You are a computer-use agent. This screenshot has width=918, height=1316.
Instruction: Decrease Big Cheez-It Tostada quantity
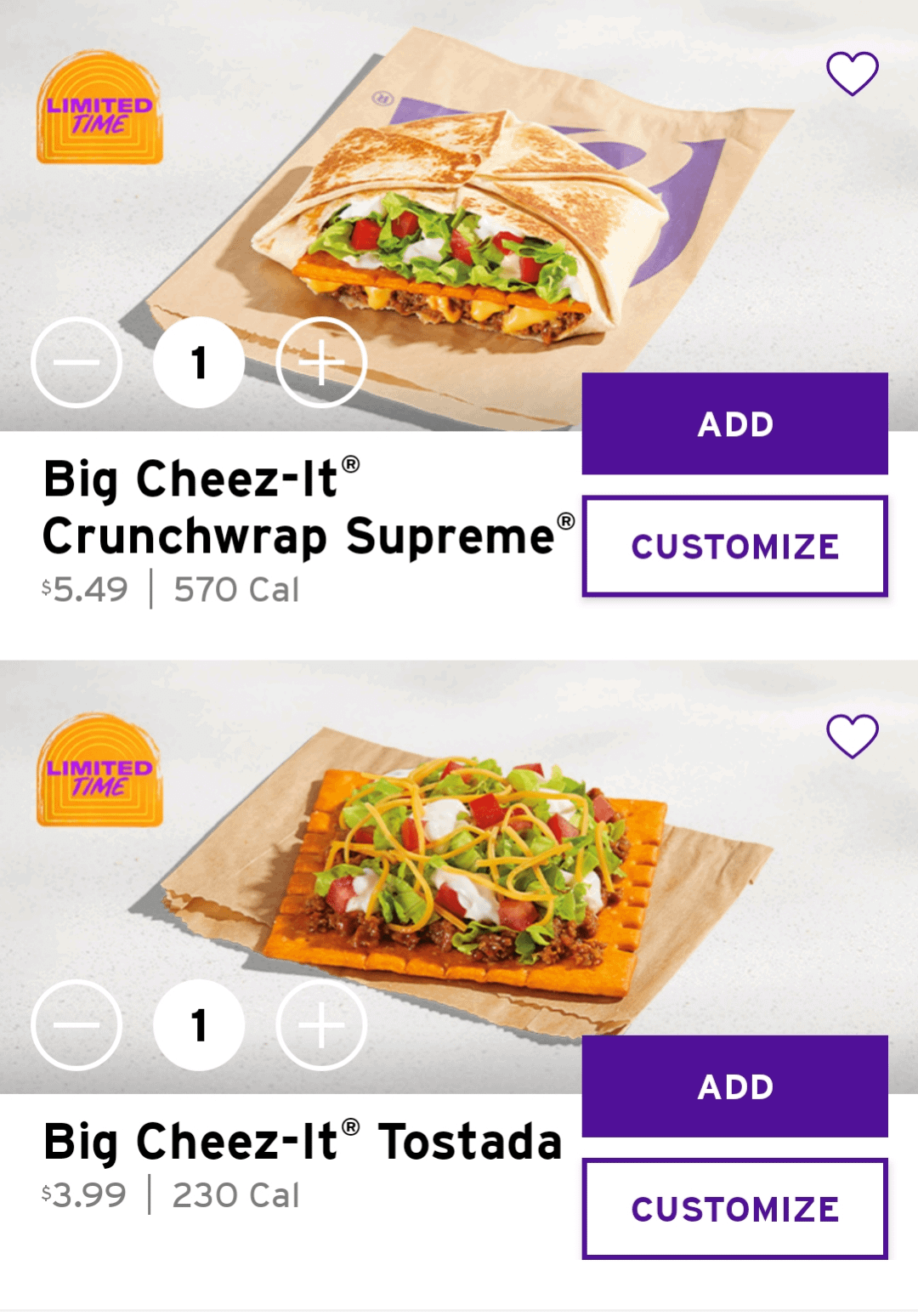76,1025
